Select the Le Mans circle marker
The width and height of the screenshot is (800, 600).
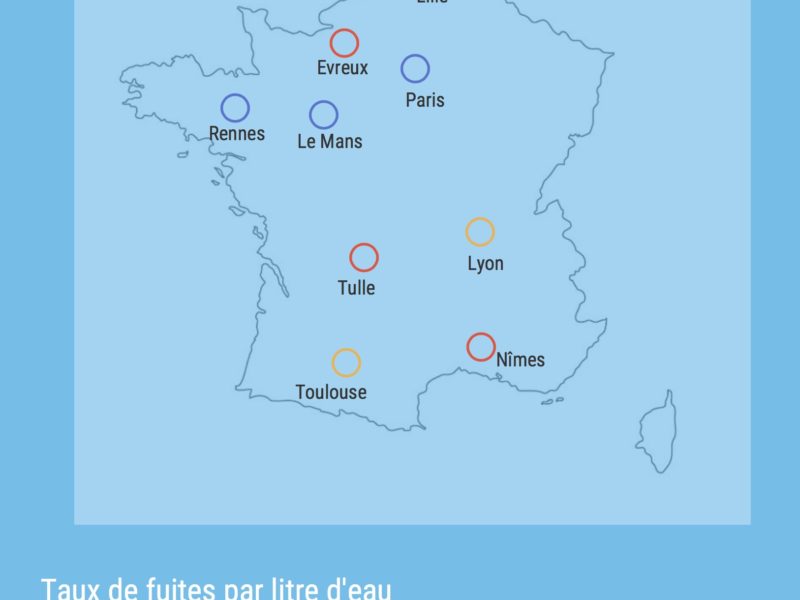point(323,115)
